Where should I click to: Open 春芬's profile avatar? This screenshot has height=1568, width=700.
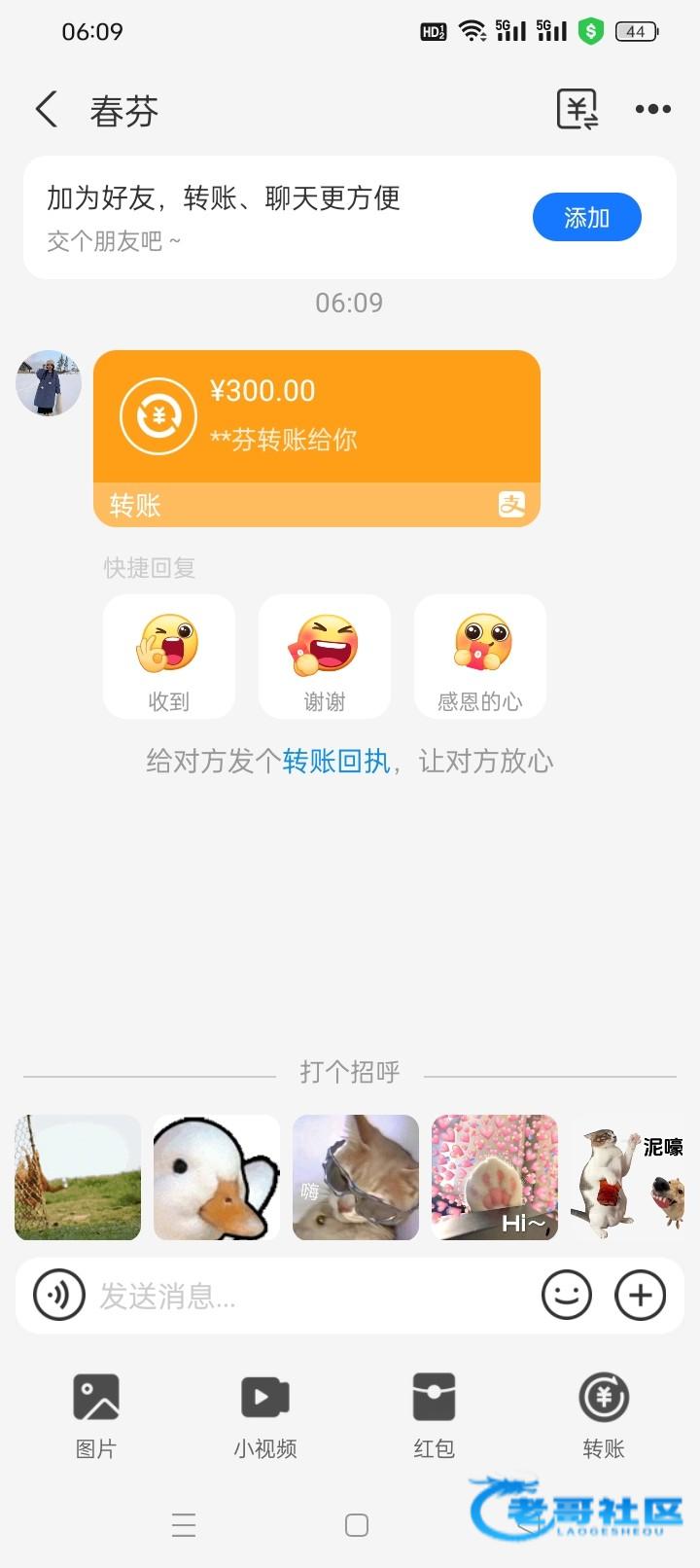[x=49, y=383]
